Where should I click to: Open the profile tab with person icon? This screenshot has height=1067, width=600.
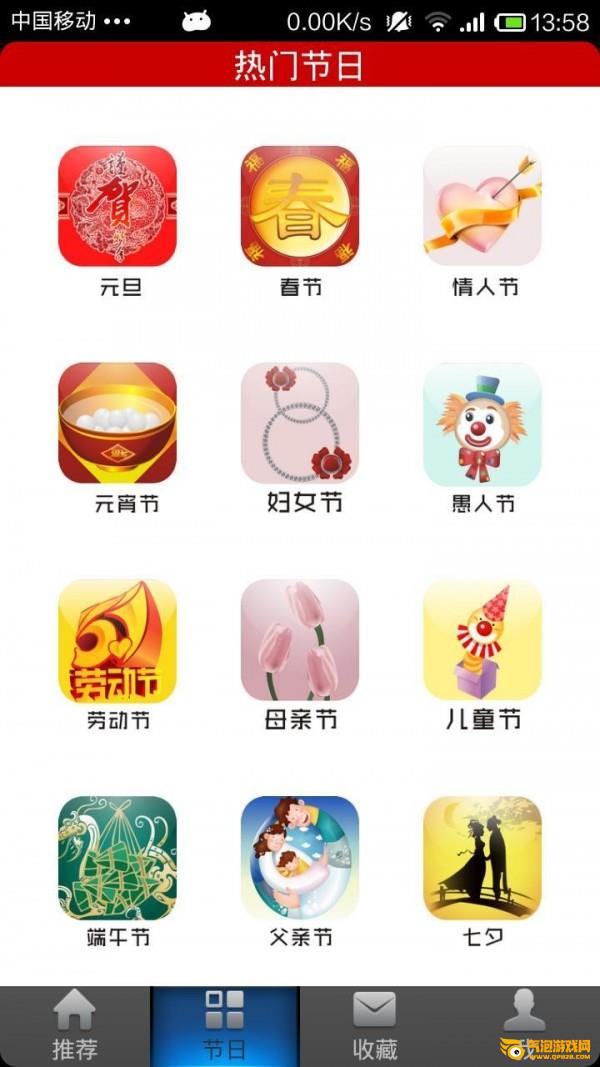[x=524, y=1022]
